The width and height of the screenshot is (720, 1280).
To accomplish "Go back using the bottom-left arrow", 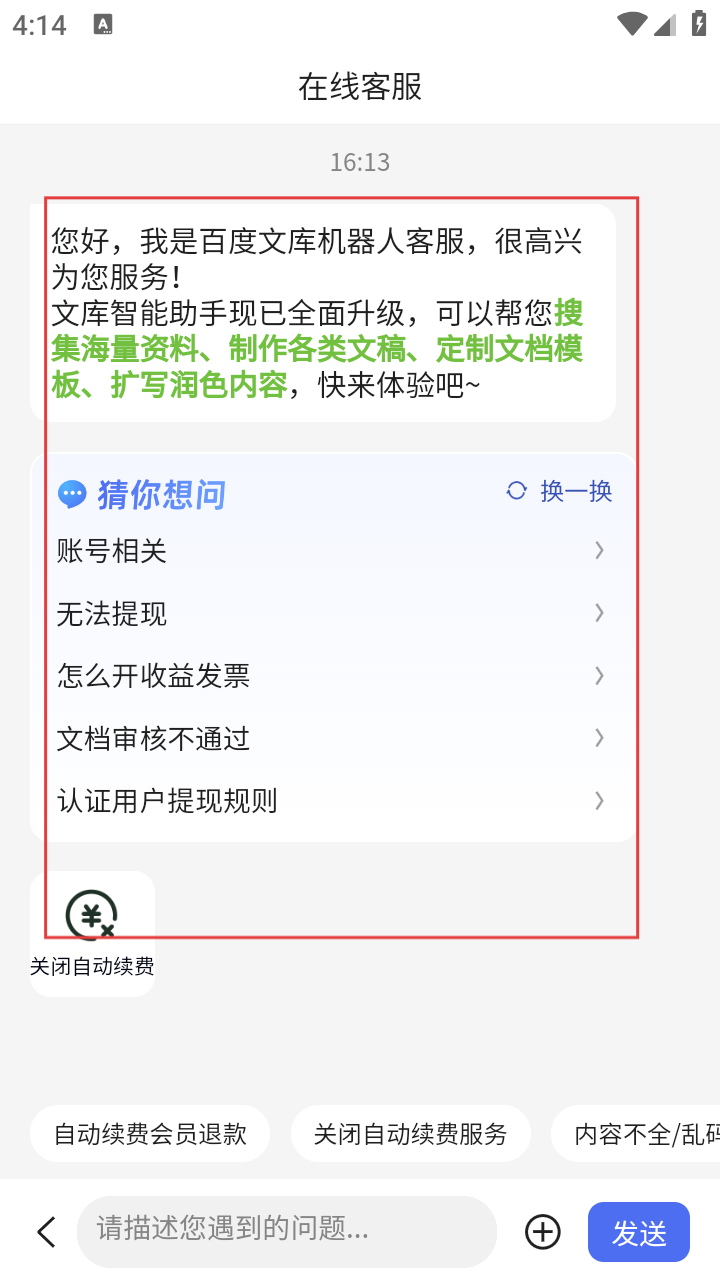I will pos(46,1232).
